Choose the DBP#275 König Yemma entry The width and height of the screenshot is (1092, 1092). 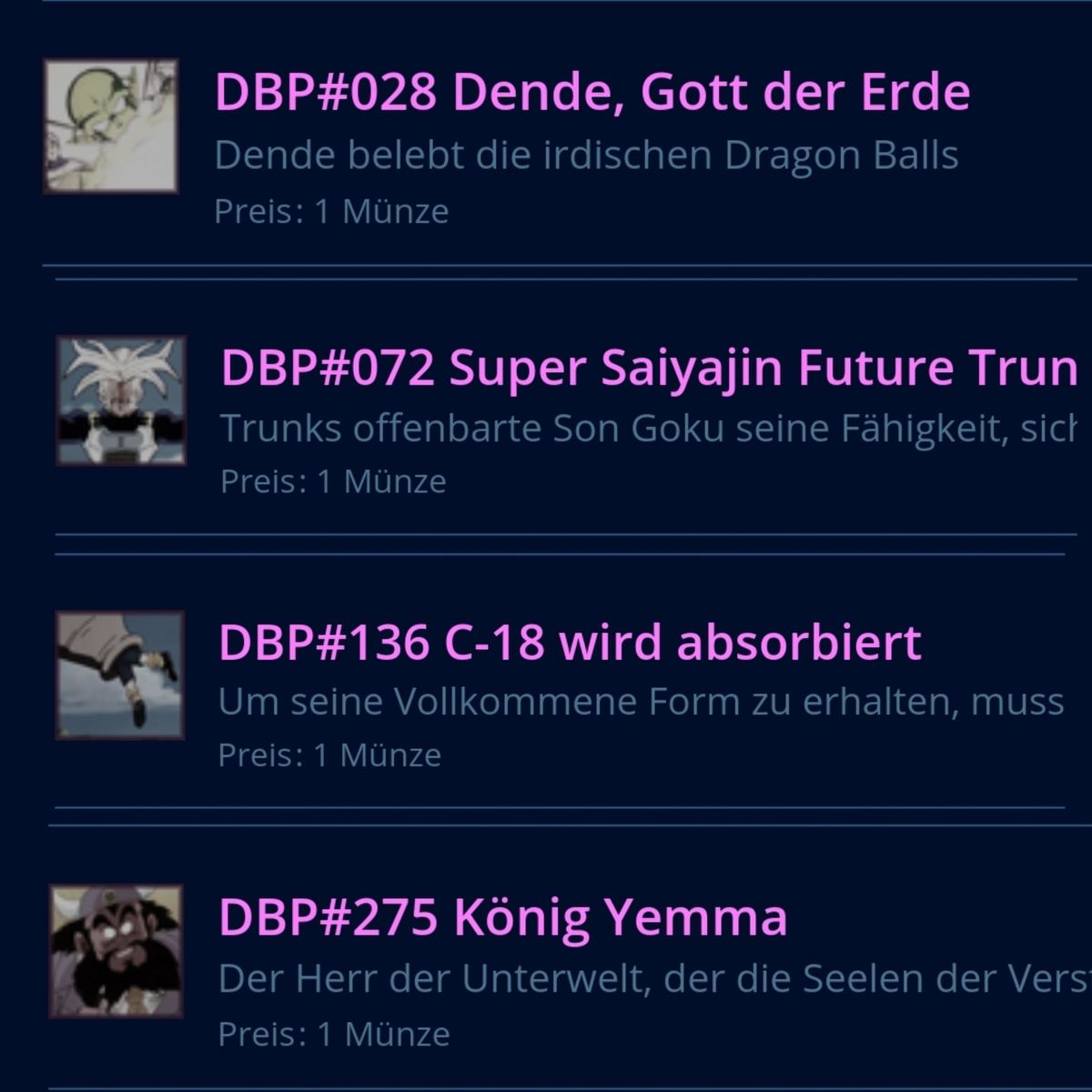click(x=502, y=917)
